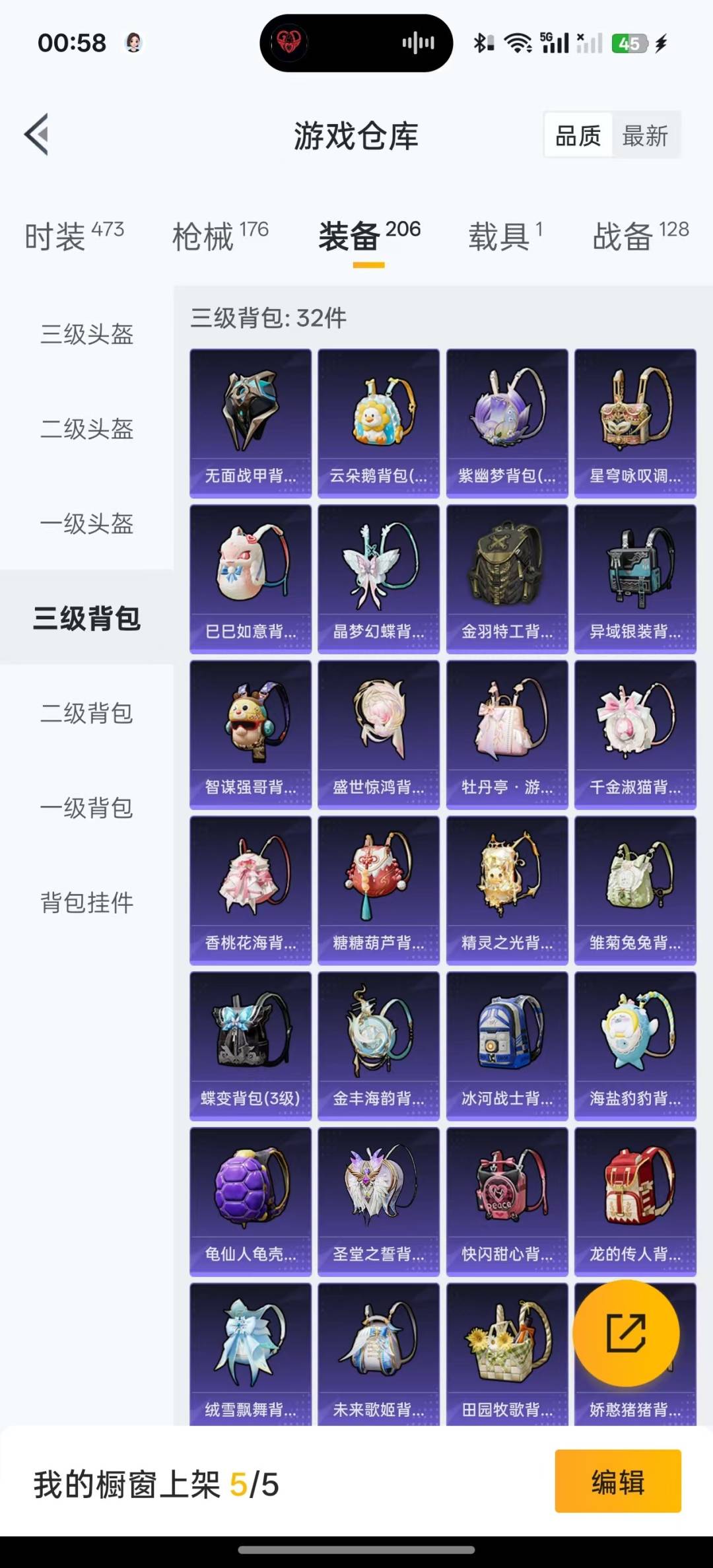Switch to the 载具 tab
713x1568 pixels.
pos(506,236)
